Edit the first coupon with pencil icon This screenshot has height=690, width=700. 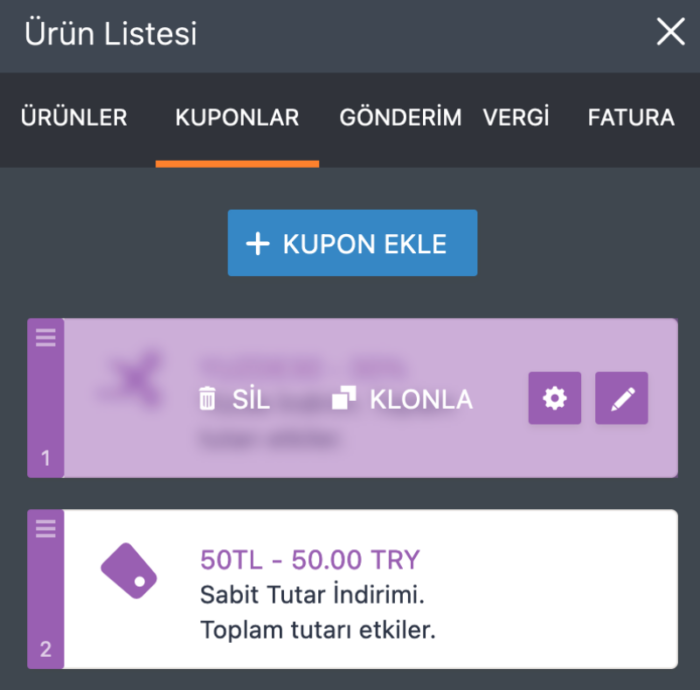point(622,399)
